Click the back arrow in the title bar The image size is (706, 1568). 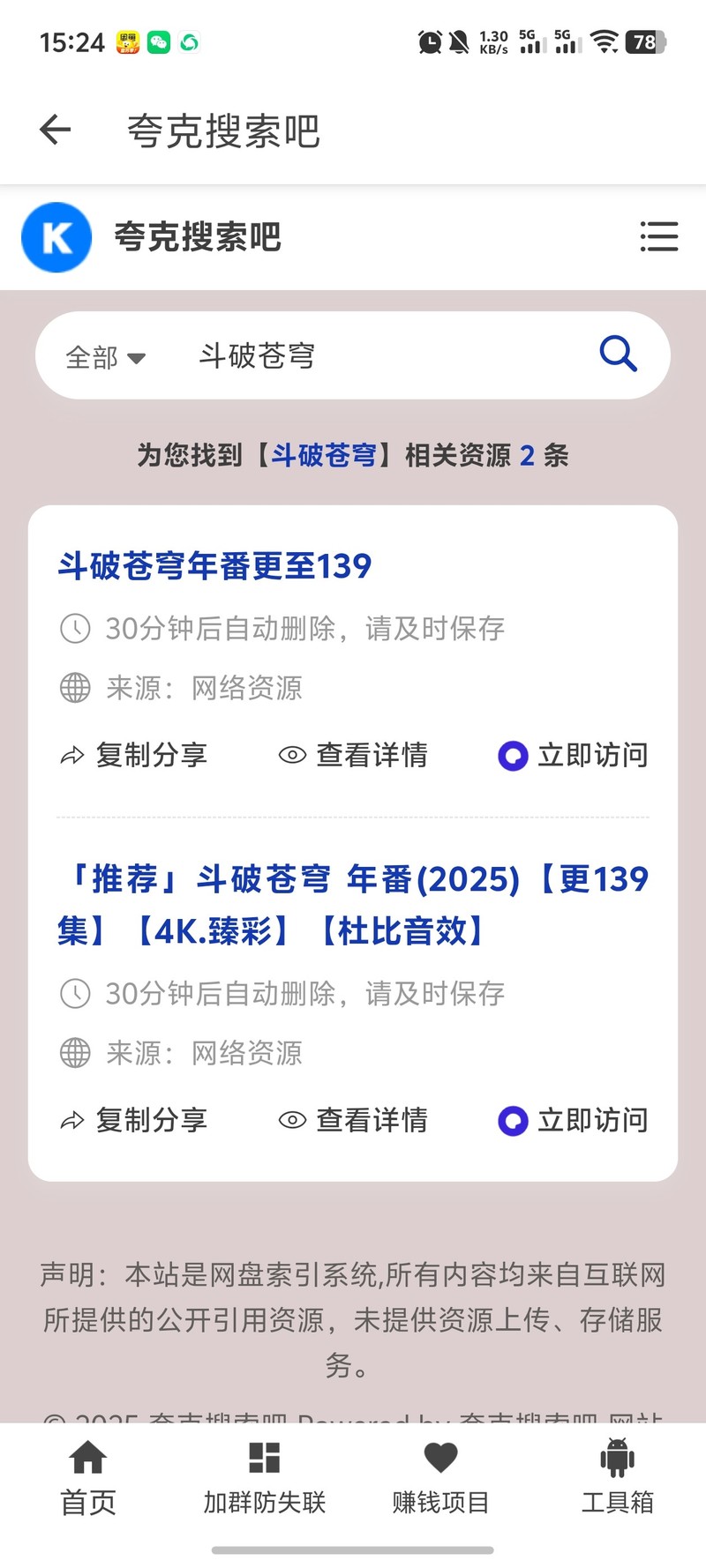(x=55, y=129)
